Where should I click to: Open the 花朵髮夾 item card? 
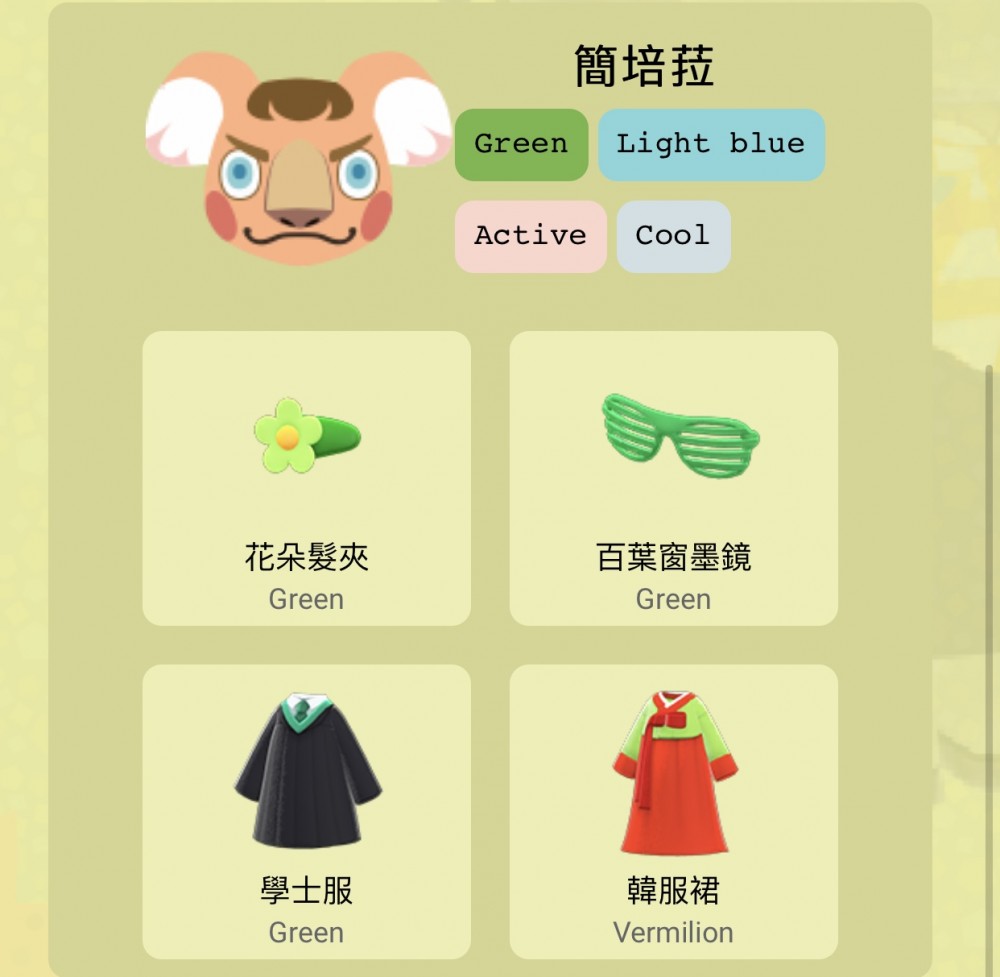(x=307, y=479)
